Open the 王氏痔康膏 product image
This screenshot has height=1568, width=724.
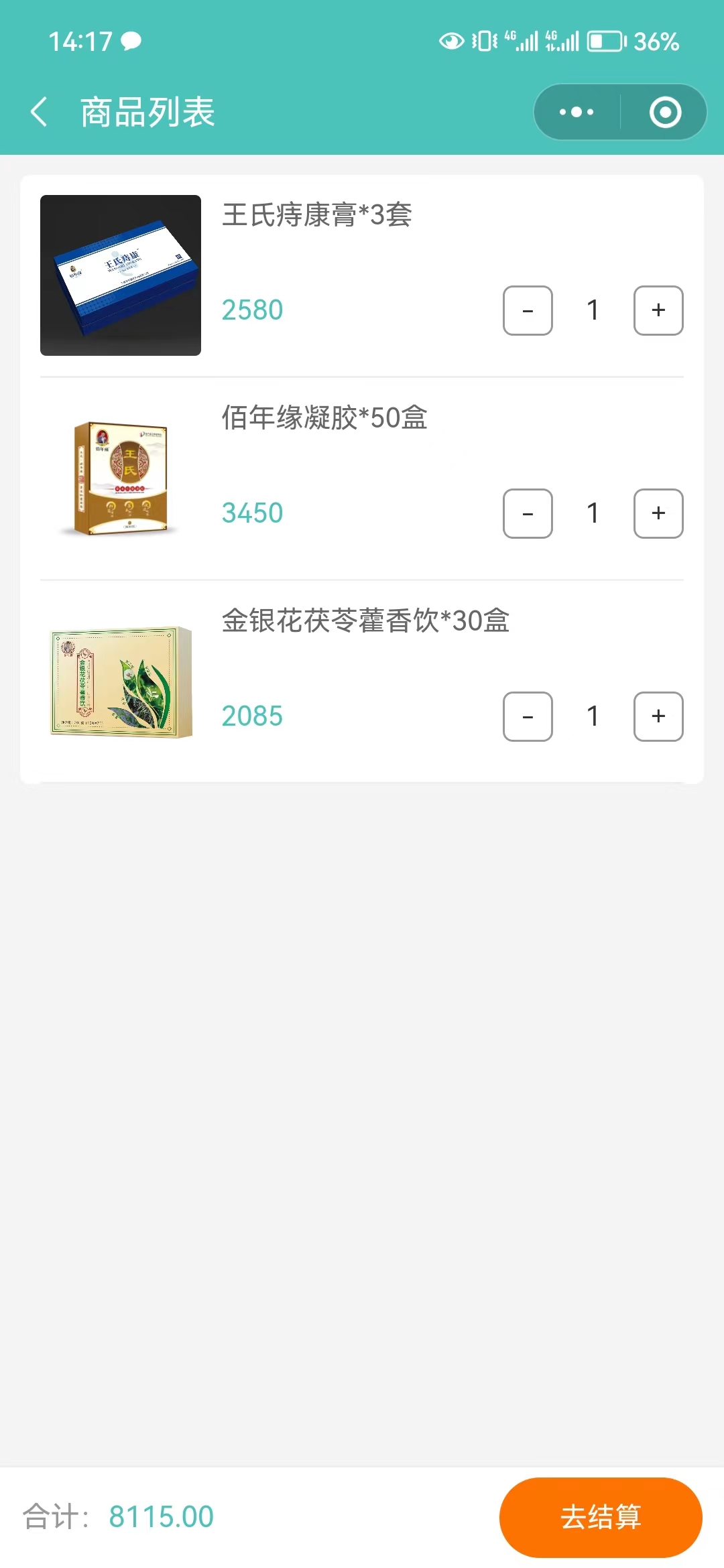click(x=121, y=275)
